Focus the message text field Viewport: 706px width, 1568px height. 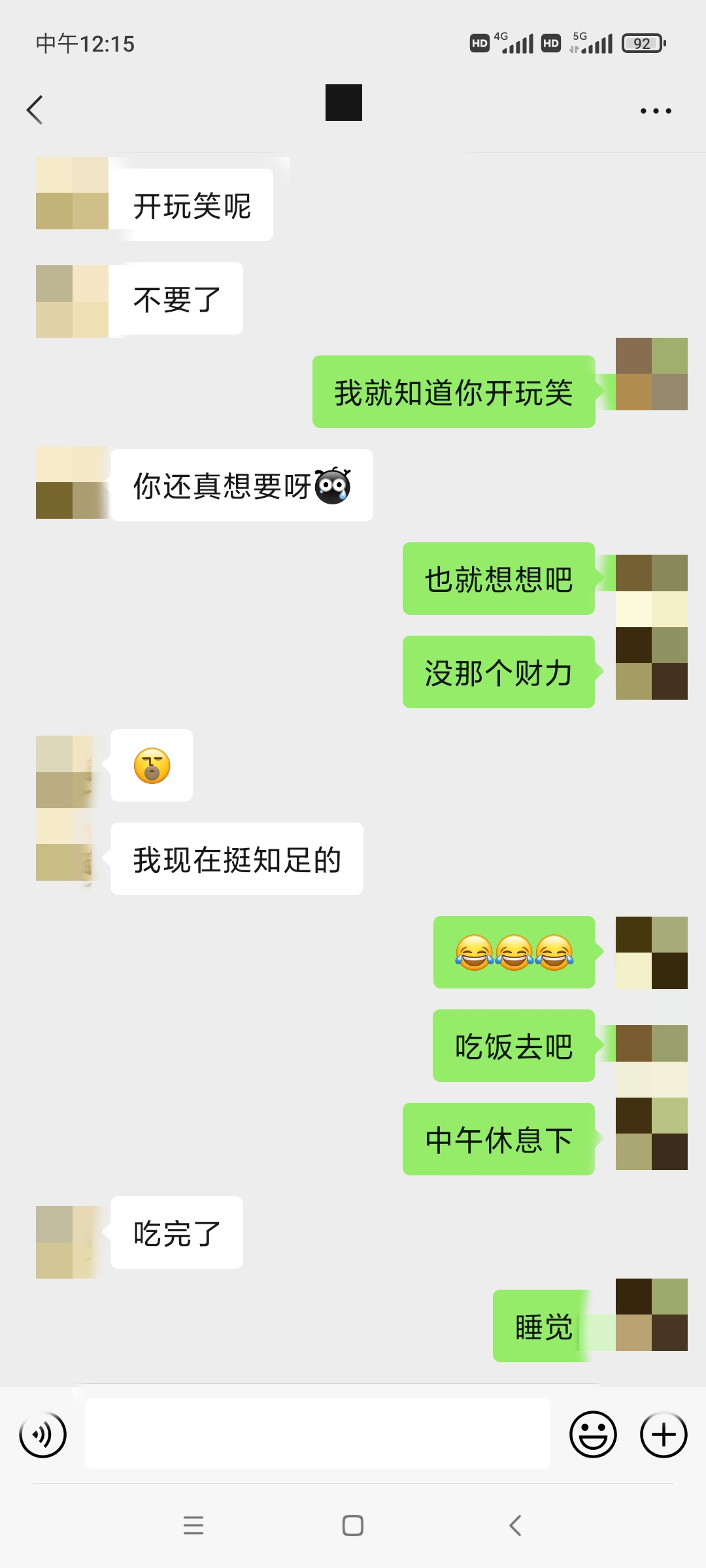pos(318,1433)
